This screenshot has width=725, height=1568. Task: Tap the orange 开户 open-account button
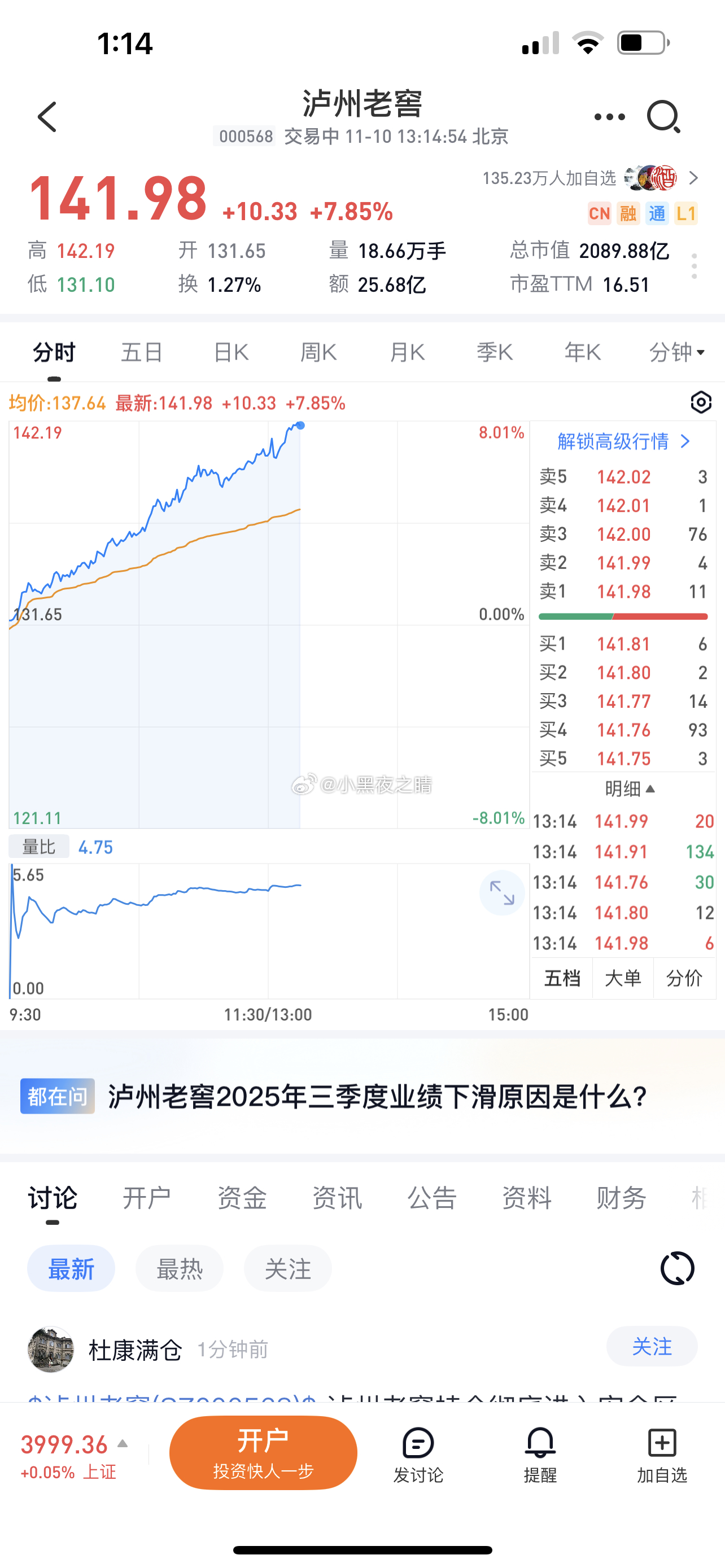tap(264, 1452)
